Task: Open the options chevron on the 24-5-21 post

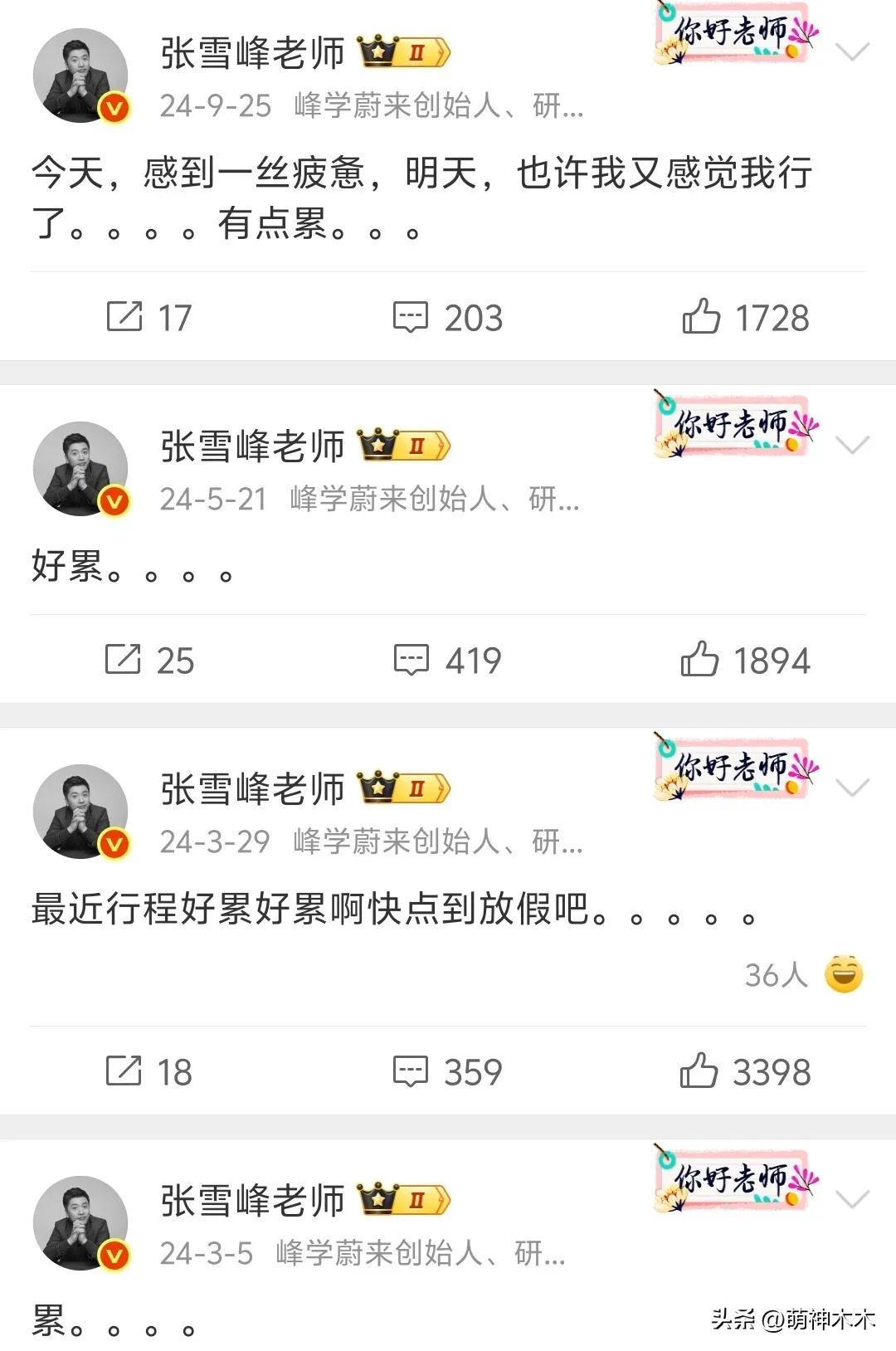Action: click(x=852, y=446)
